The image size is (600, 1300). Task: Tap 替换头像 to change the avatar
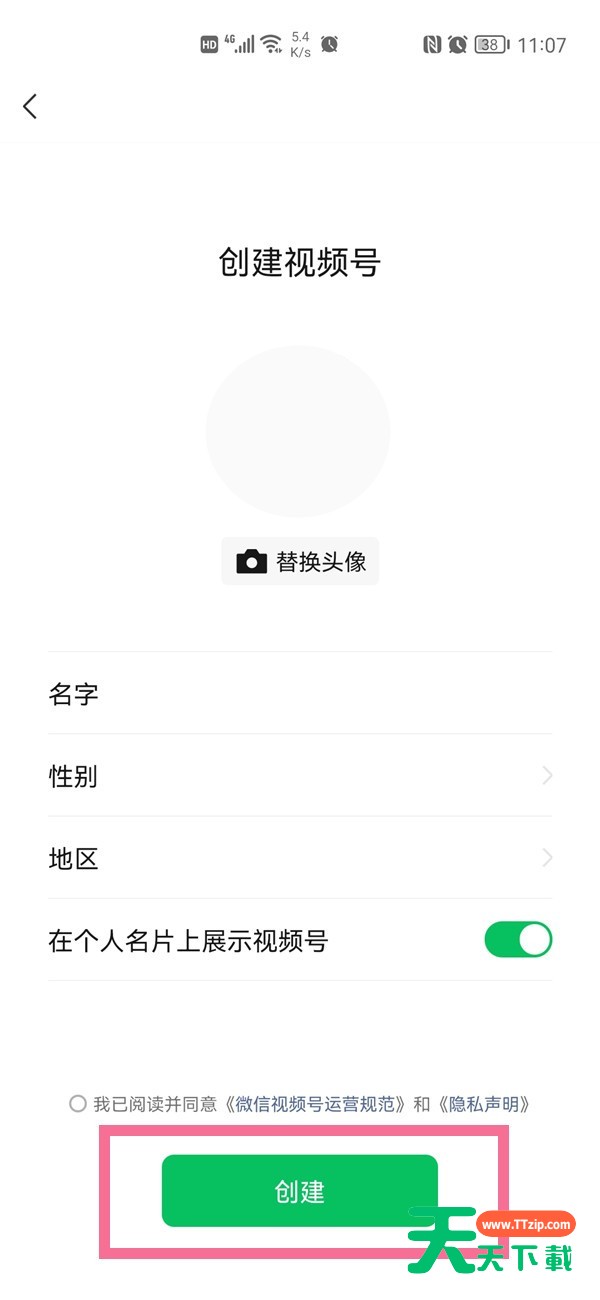click(300, 562)
